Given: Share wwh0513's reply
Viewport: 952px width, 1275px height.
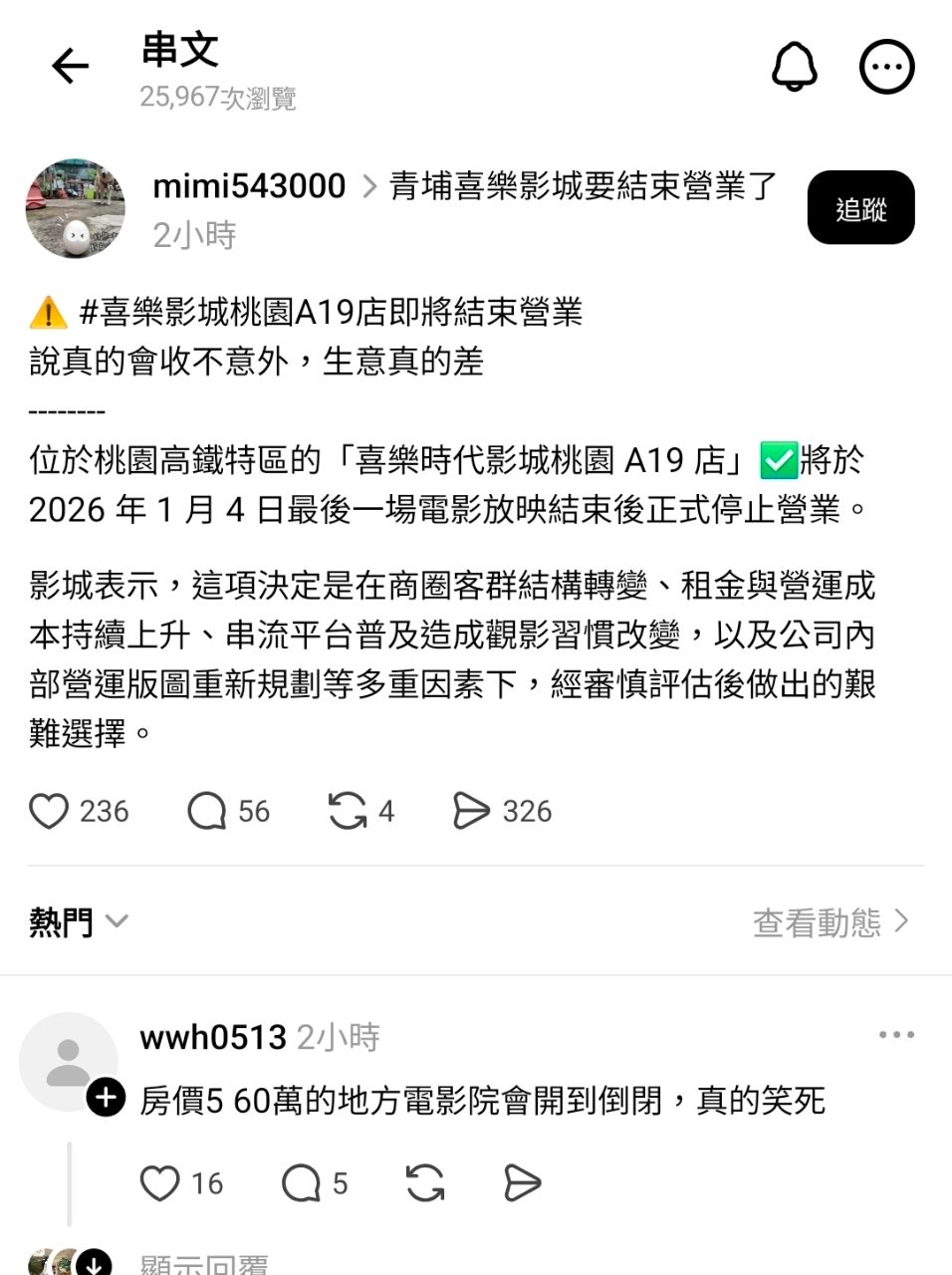Looking at the screenshot, I should [x=522, y=1183].
